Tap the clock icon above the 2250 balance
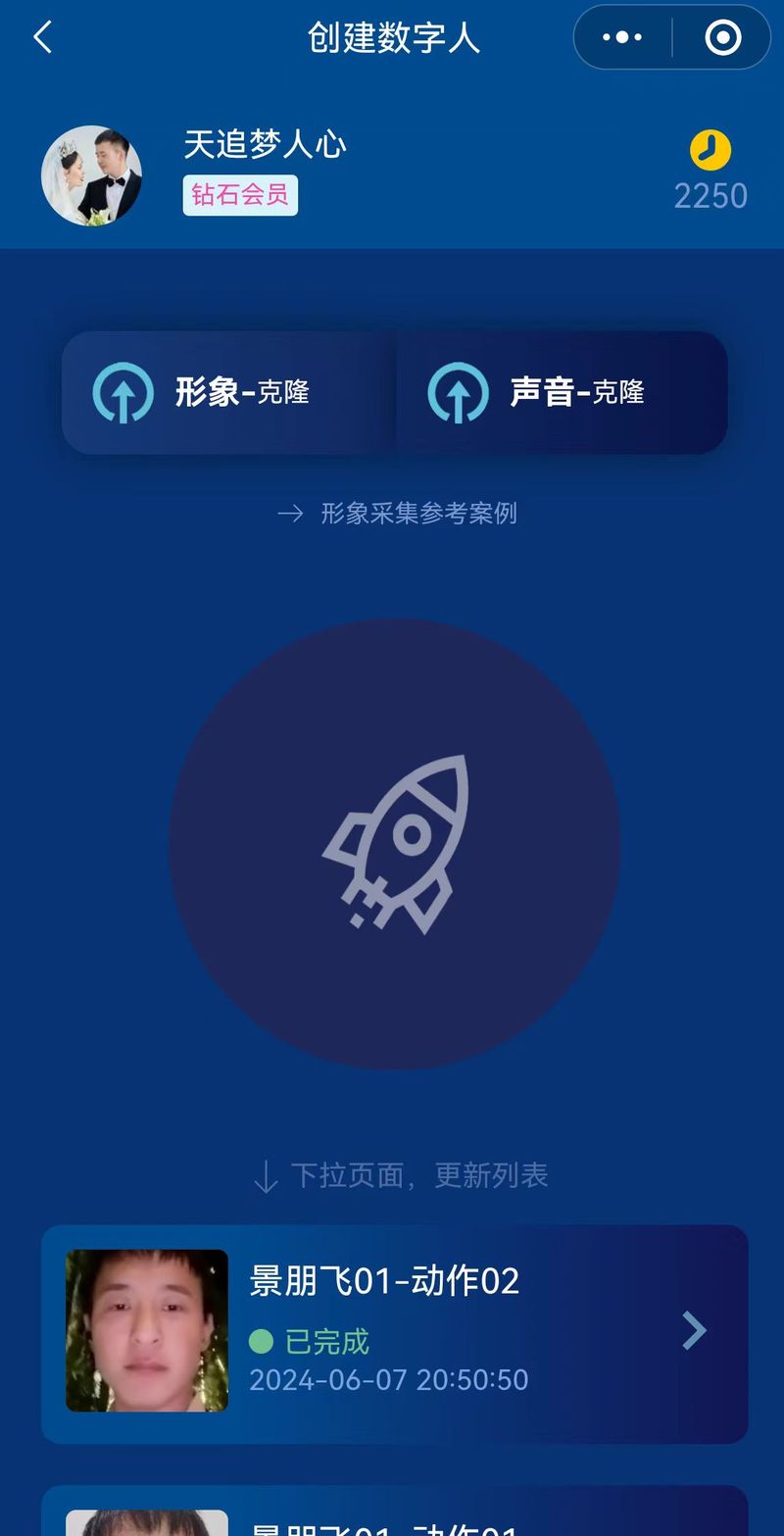The image size is (784, 1536). click(710, 150)
